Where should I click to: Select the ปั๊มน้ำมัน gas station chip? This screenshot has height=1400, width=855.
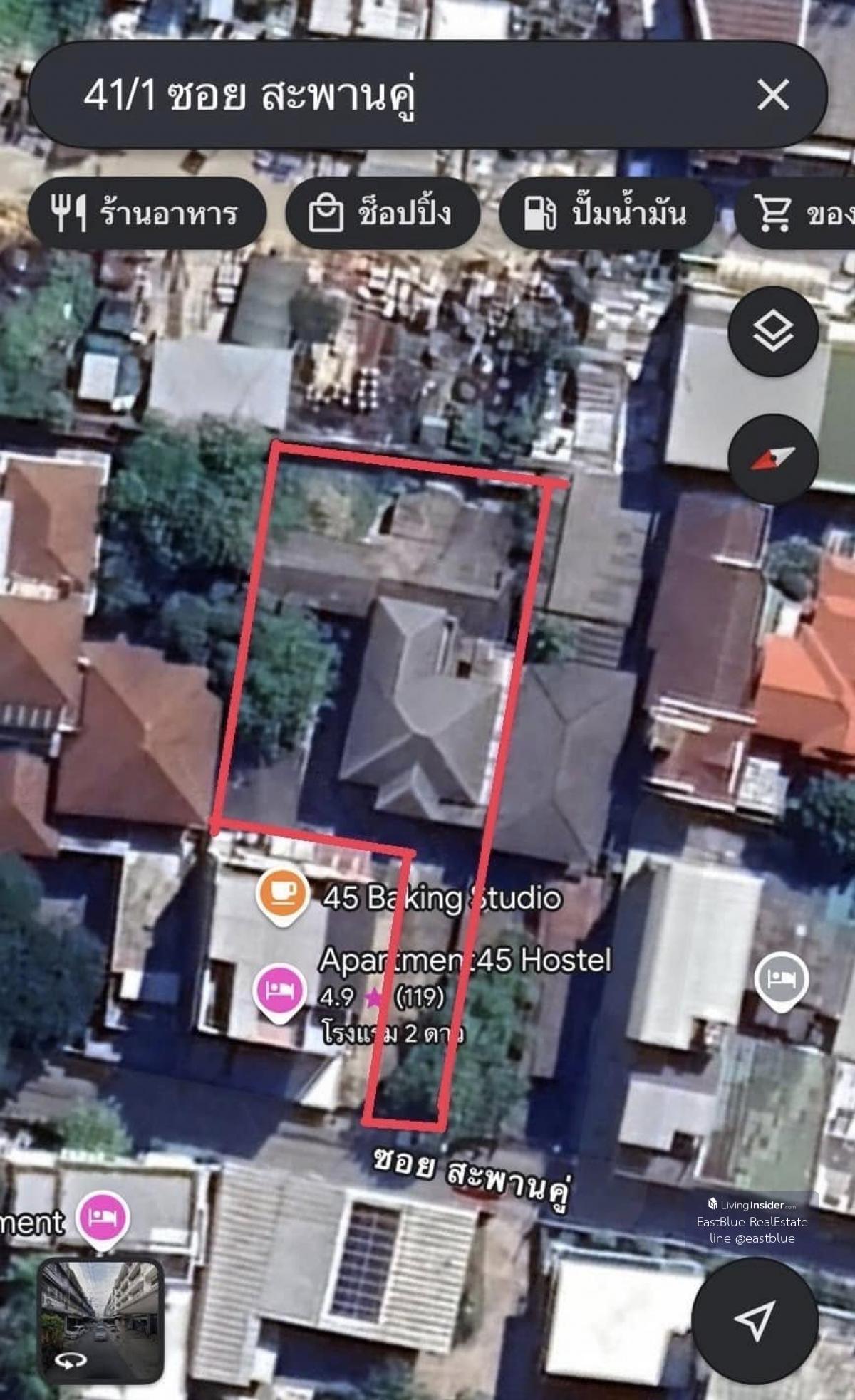[606, 213]
